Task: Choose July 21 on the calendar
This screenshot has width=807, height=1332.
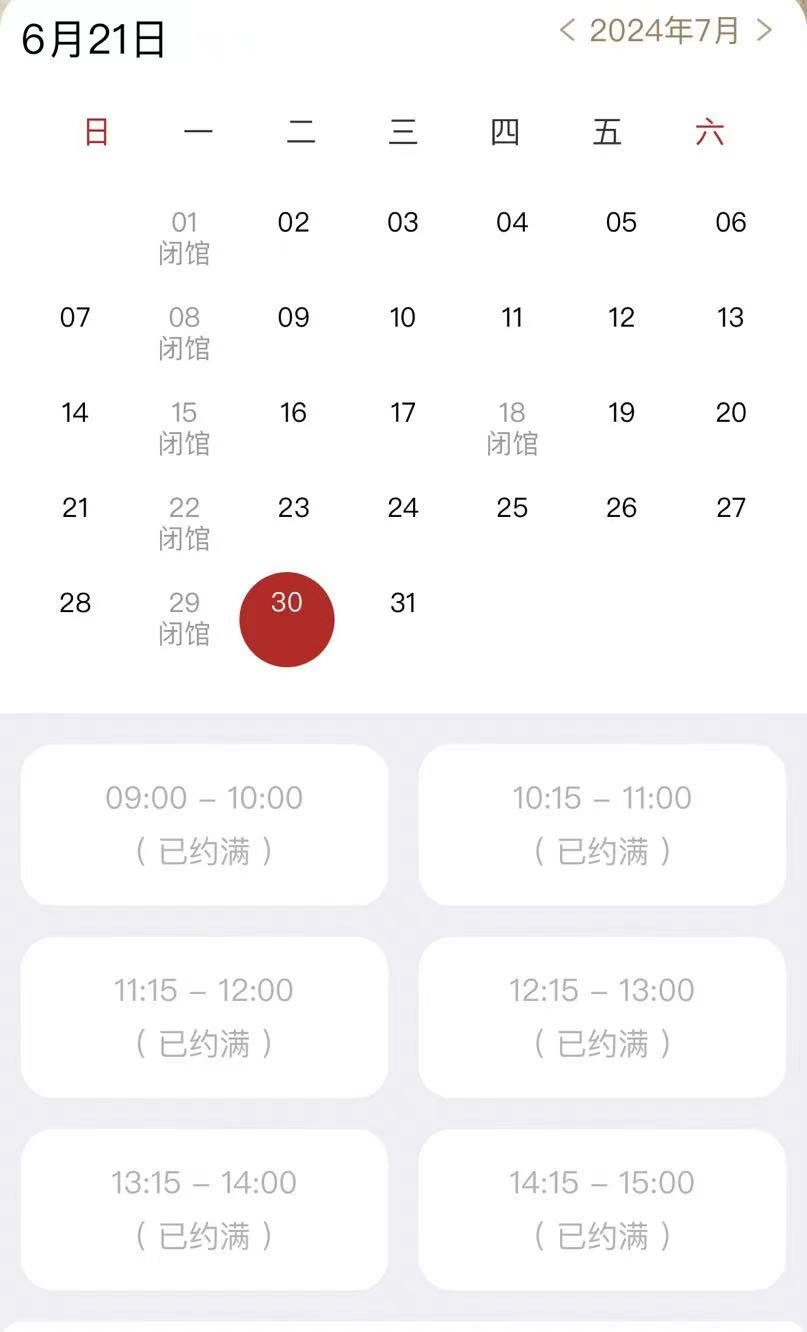Action: point(75,507)
